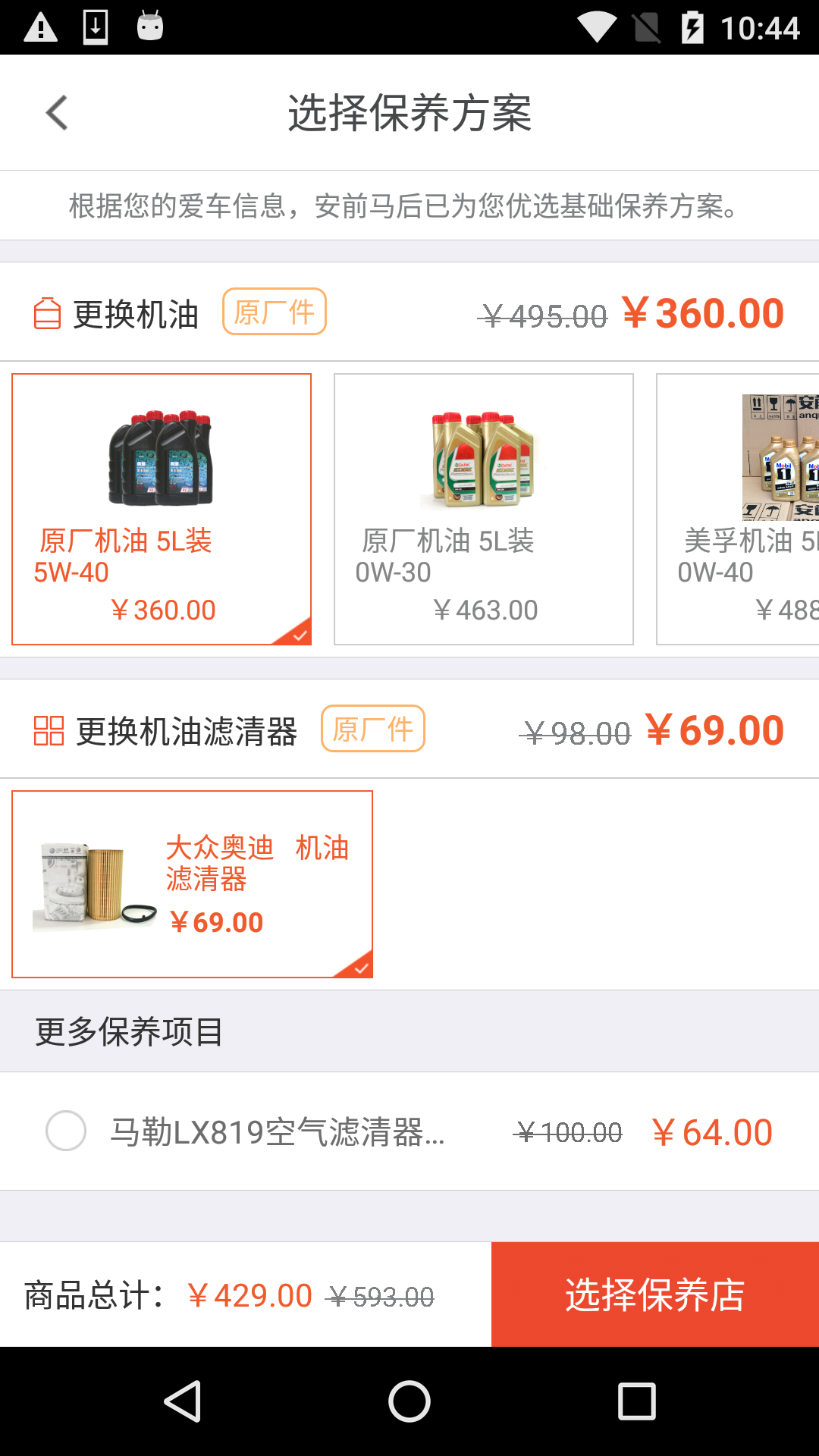Check the 马勒LX819空气滤清器 item

pos(66,1131)
